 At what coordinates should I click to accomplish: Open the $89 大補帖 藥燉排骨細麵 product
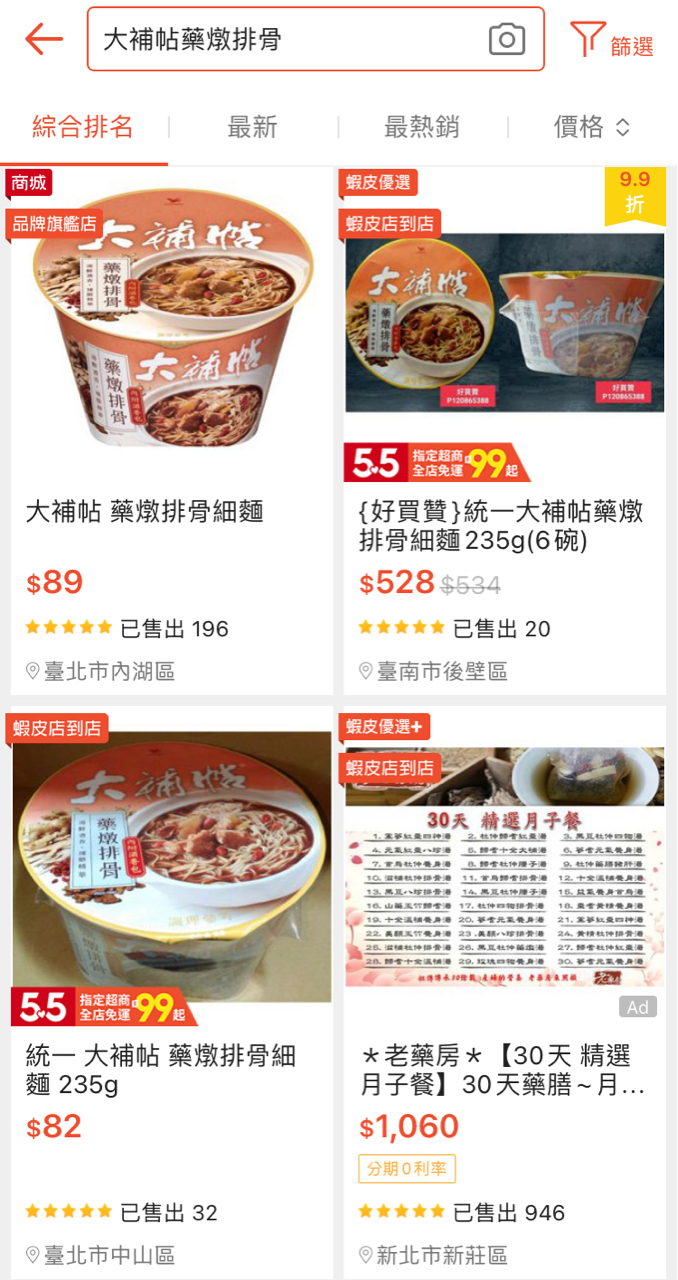[x=171, y=430]
